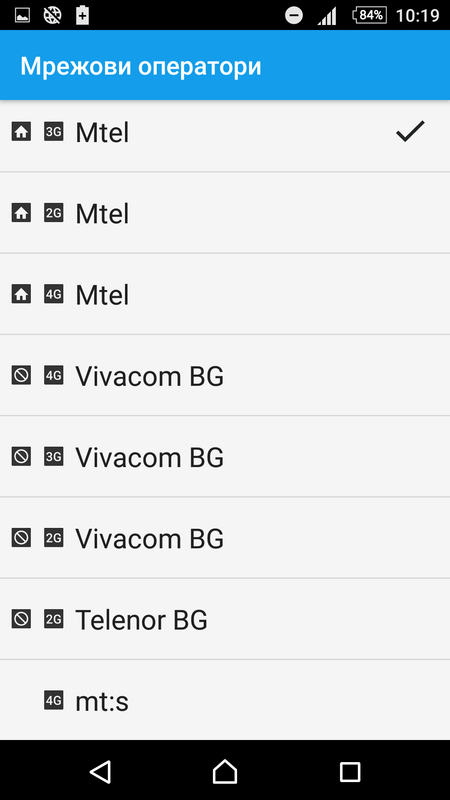Tap Vivacom BG on 2G
Image resolution: width=450 pixels, height=800 pixels.
[225, 538]
